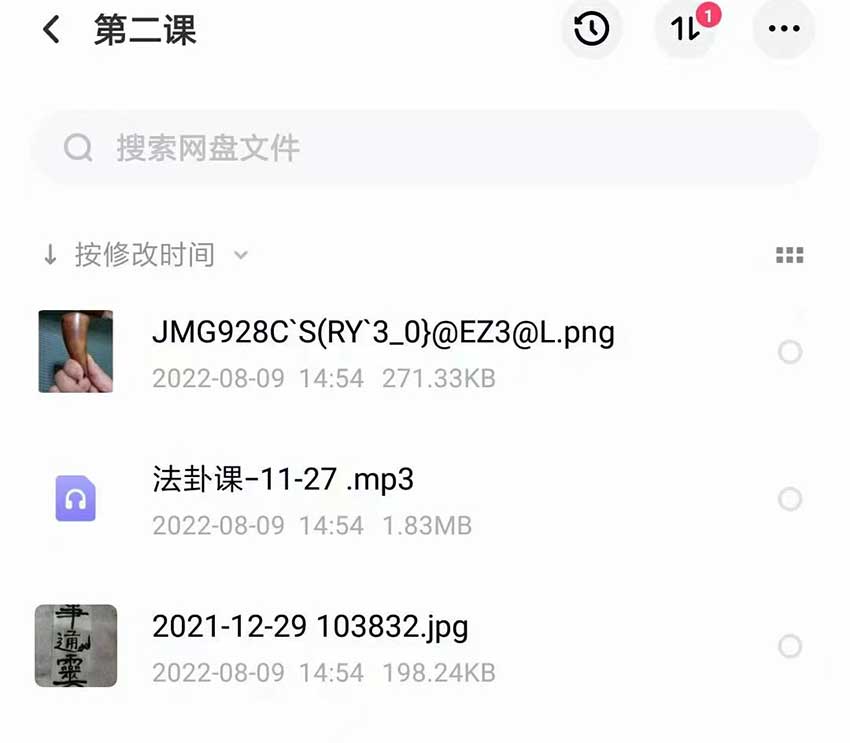850x743 pixels.
Task: Expand the 按修改时间 sort dropdown
Action: (145, 255)
